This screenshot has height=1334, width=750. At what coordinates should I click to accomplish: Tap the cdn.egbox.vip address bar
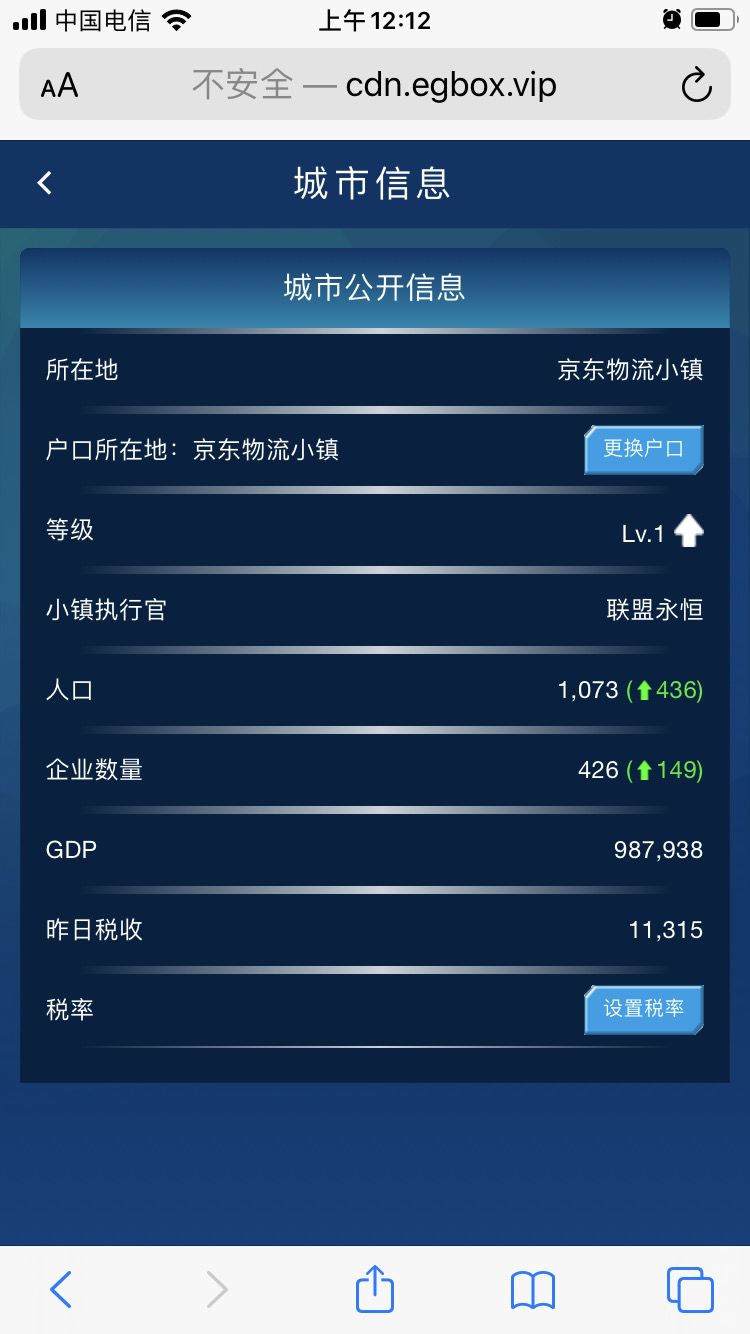coord(375,85)
